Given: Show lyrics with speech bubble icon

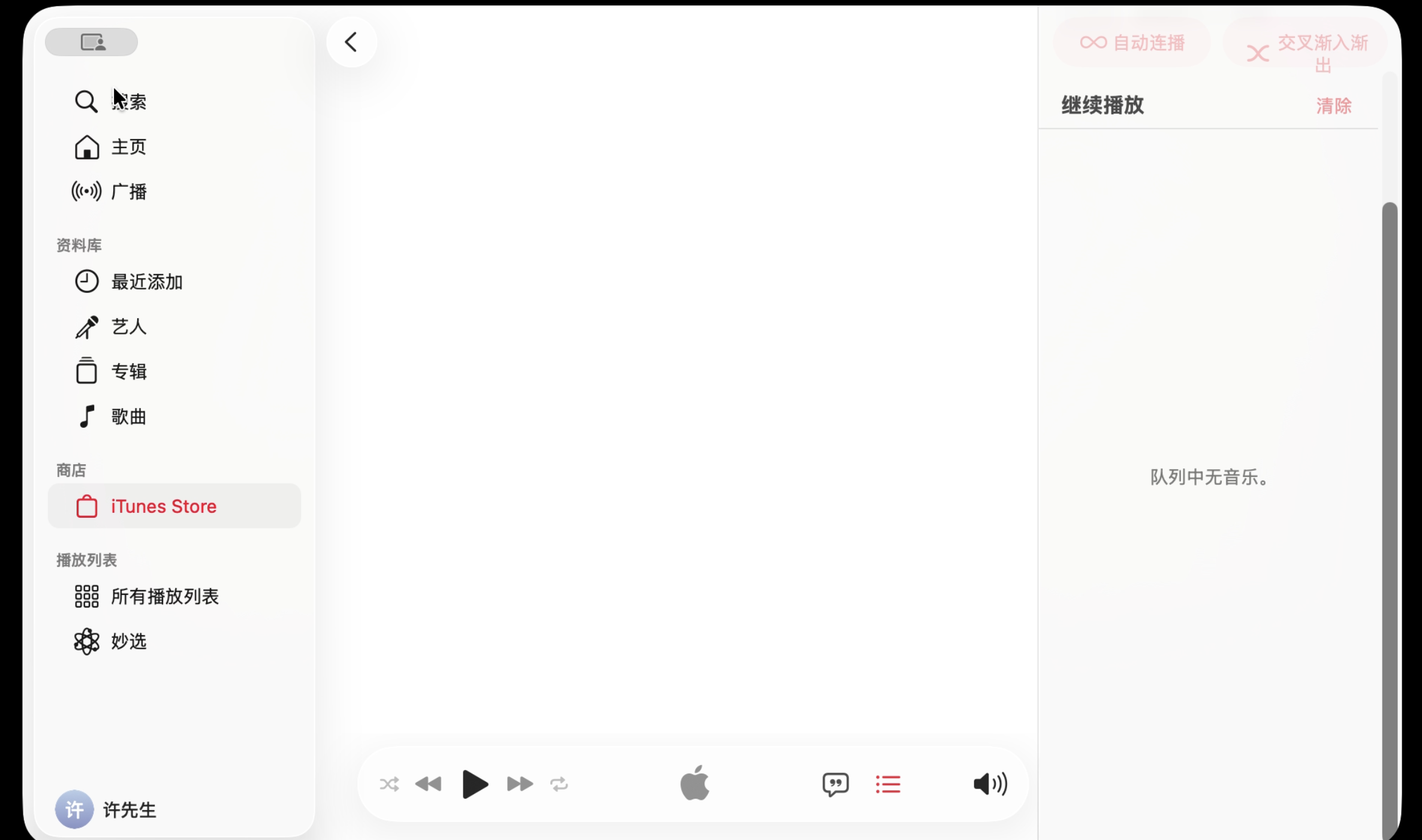Looking at the screenshot, I should pos(835,784).
